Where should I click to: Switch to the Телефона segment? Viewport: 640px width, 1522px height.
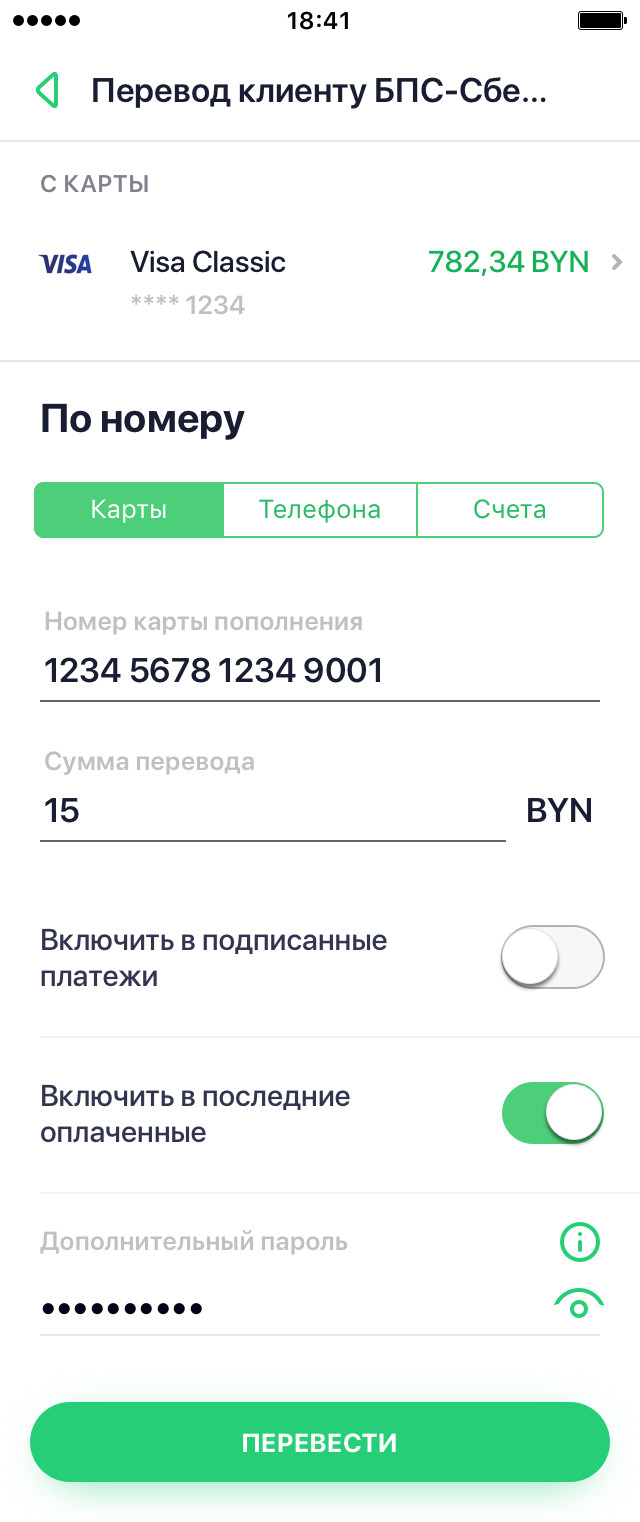pos(320,510)
